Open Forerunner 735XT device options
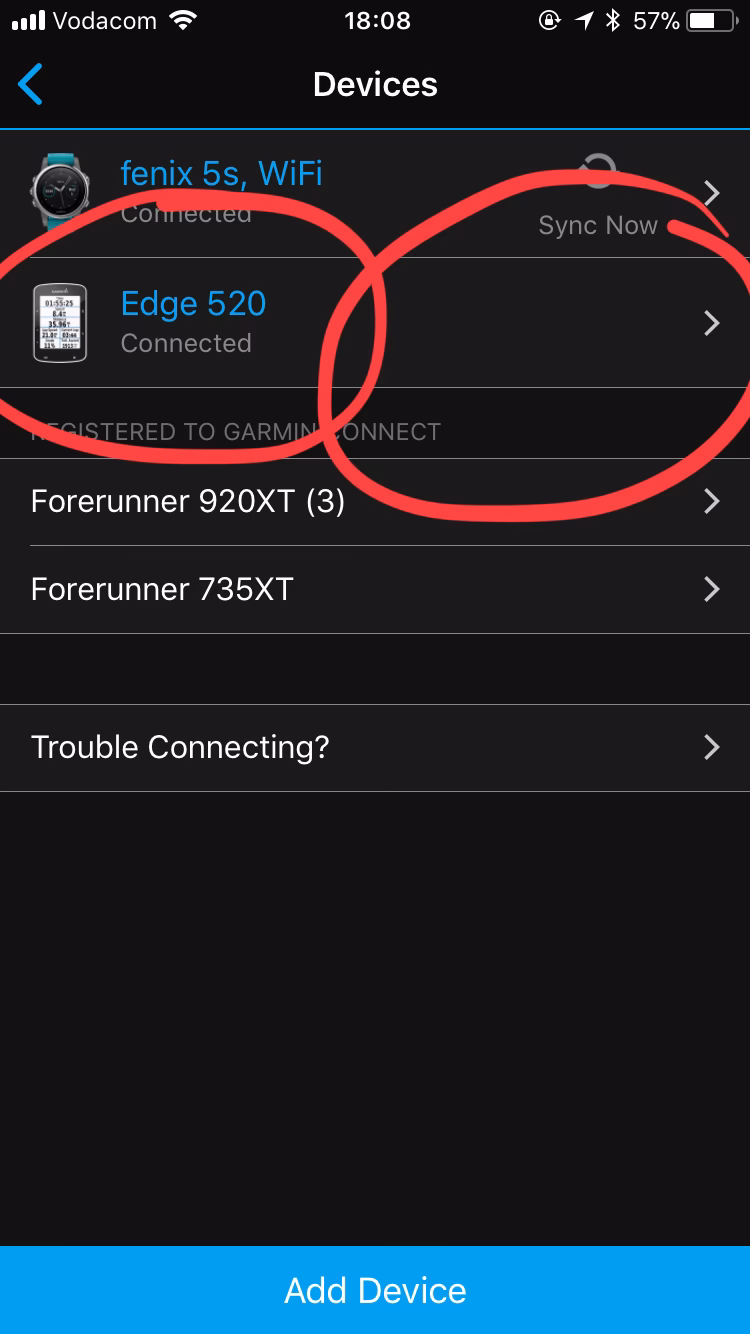750x1334 pixels. coord(712,589)
